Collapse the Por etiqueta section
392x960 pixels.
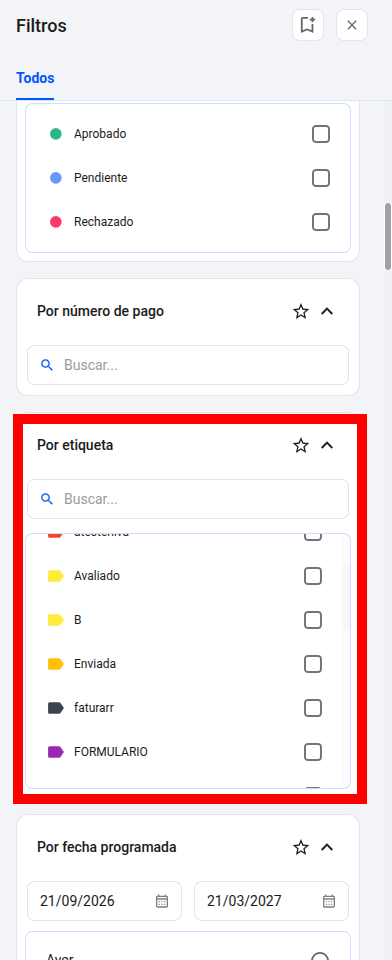[x=327, y=446]
